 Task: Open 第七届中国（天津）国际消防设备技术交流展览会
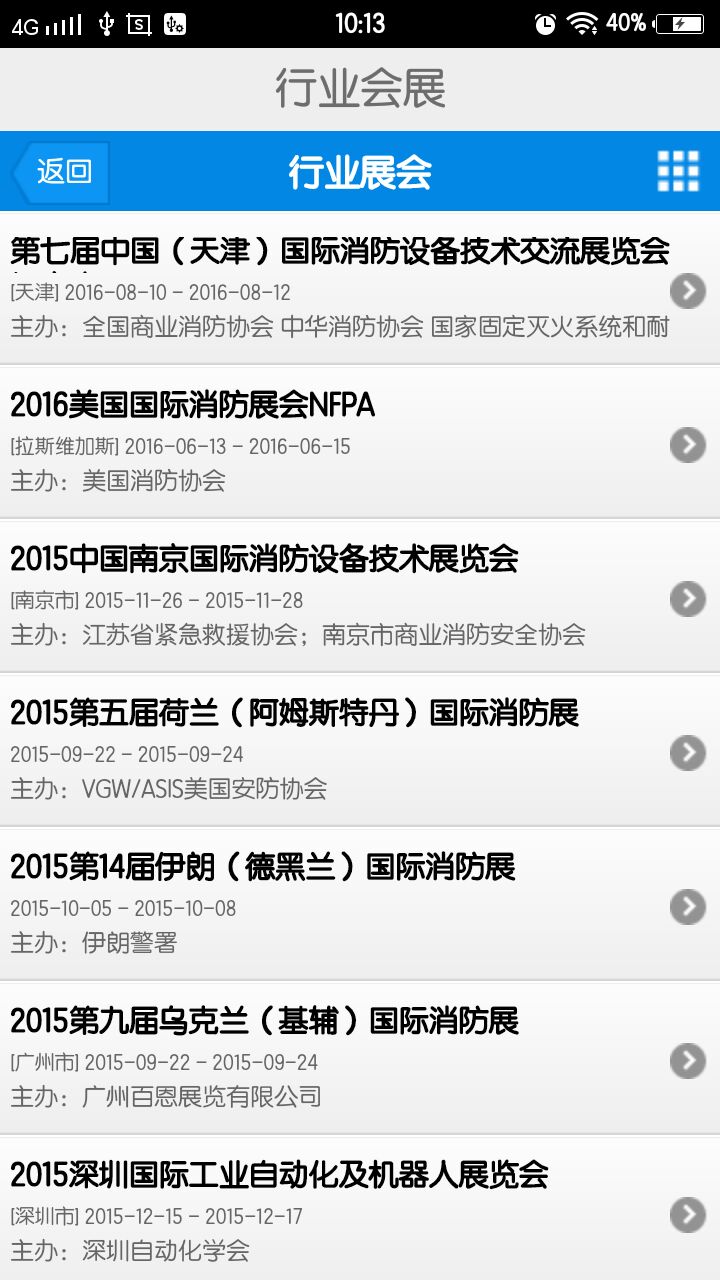click(340, 288)
